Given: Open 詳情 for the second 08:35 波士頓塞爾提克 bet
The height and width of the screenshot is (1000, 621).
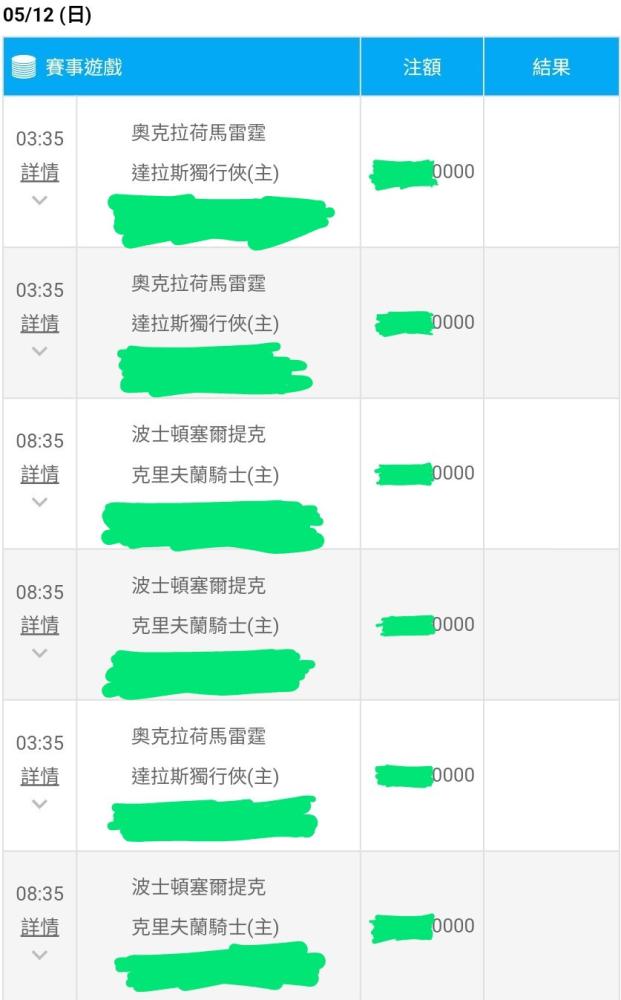Looking at the screenshot, I should click(x=40, y=625).
